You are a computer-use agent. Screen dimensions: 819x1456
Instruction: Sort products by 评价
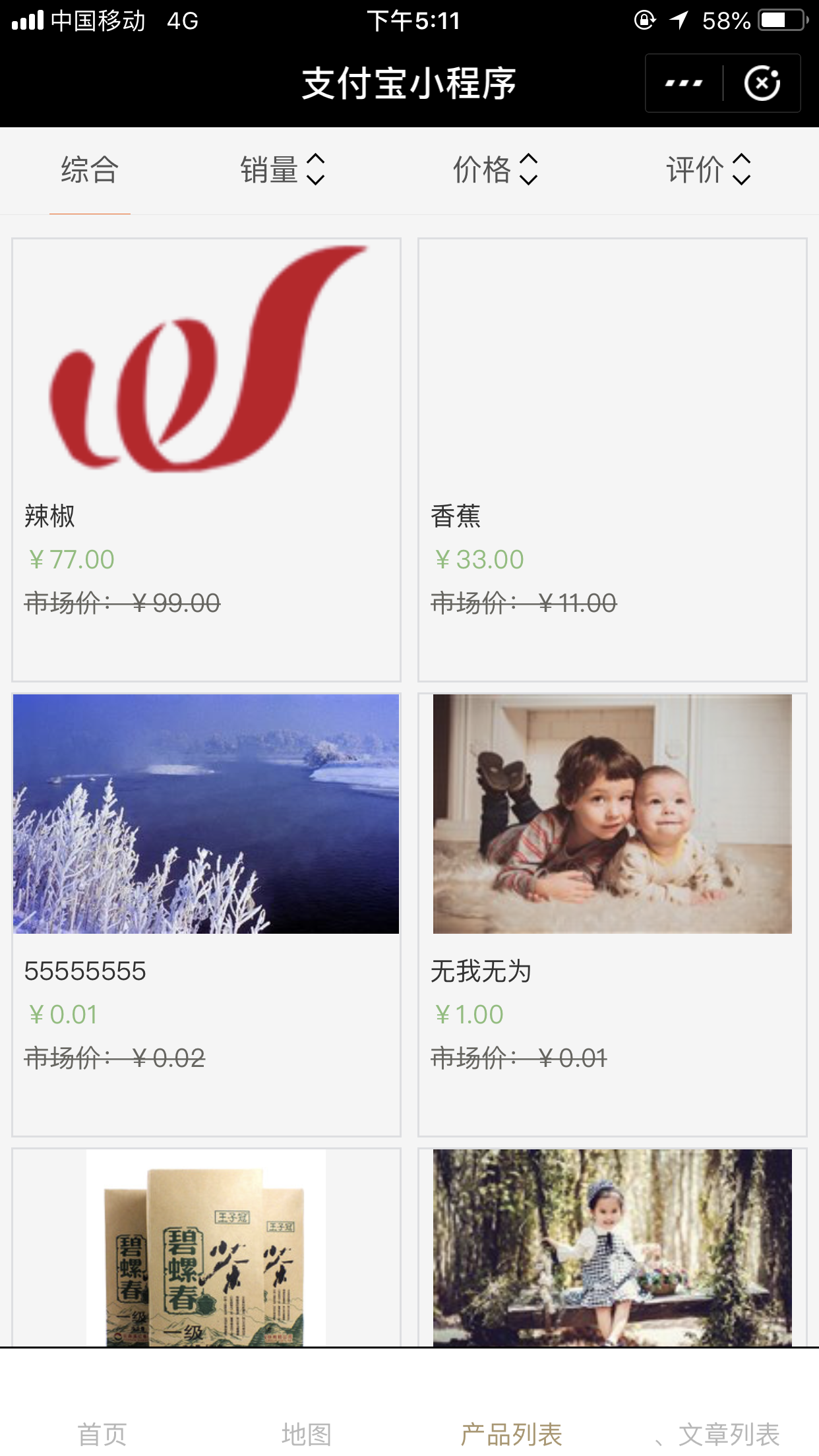708,170
